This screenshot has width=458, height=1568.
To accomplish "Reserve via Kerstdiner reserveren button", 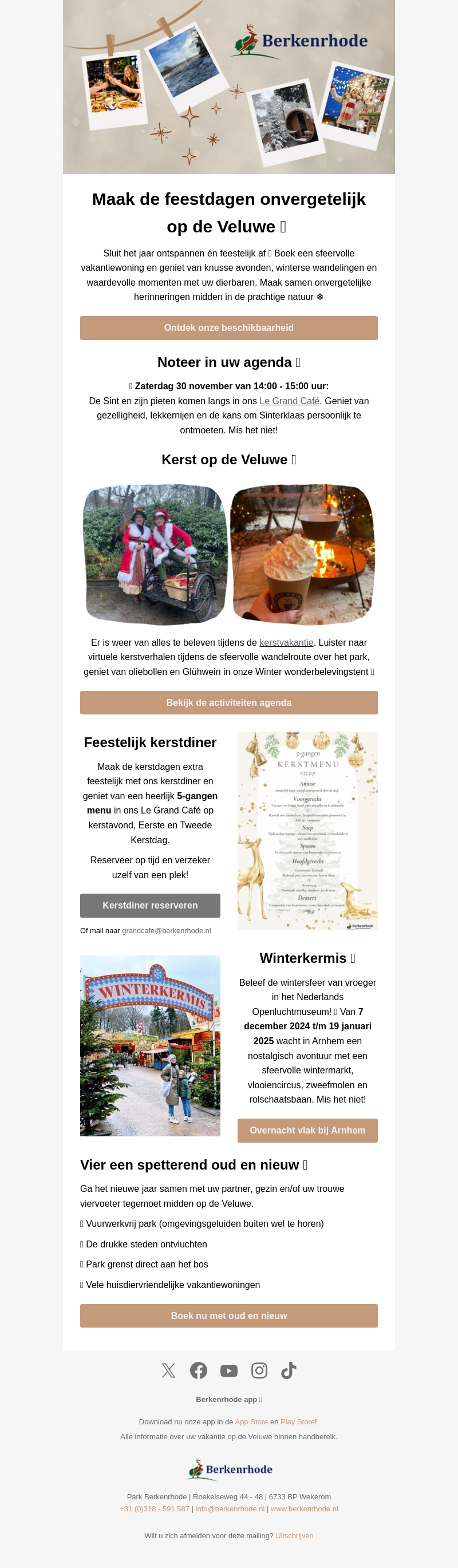I will (x=150, y=905).
